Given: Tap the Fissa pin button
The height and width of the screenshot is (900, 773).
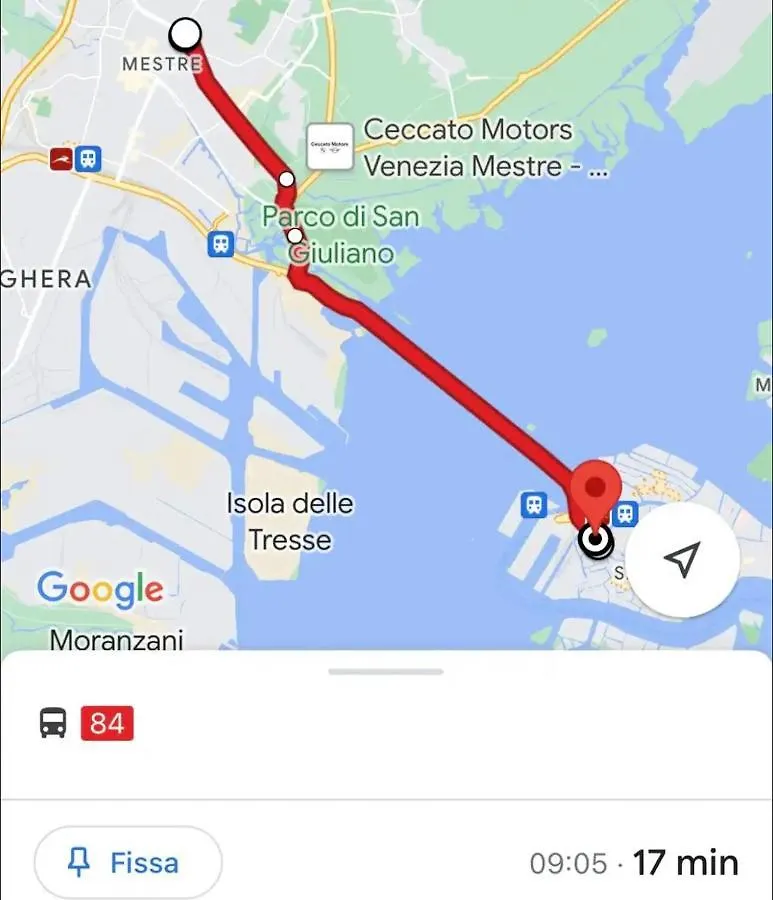Looking at the screenshot, I should coord(128,862).
